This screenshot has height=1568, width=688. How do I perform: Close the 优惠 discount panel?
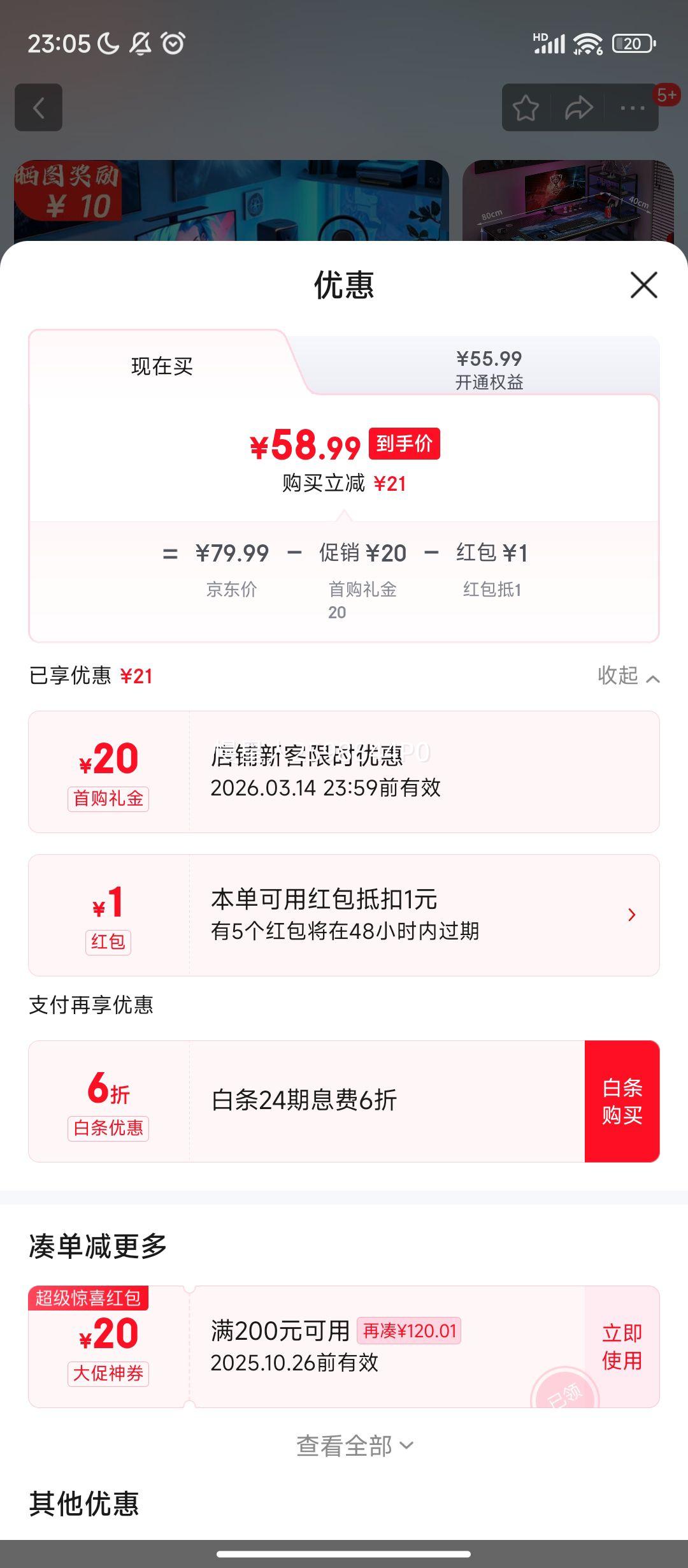point(644,285)
